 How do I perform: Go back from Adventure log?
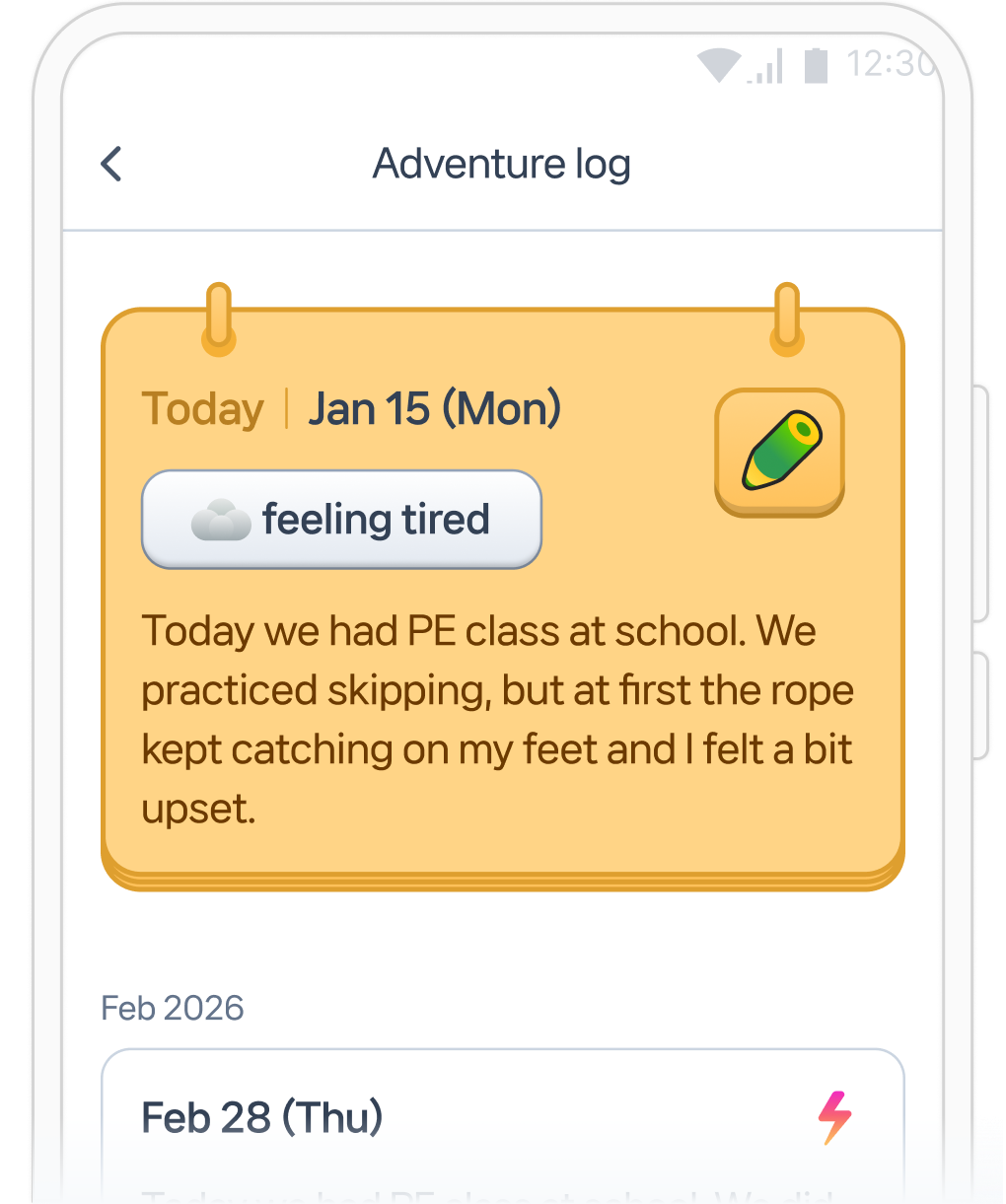click(x=111, y=164)
